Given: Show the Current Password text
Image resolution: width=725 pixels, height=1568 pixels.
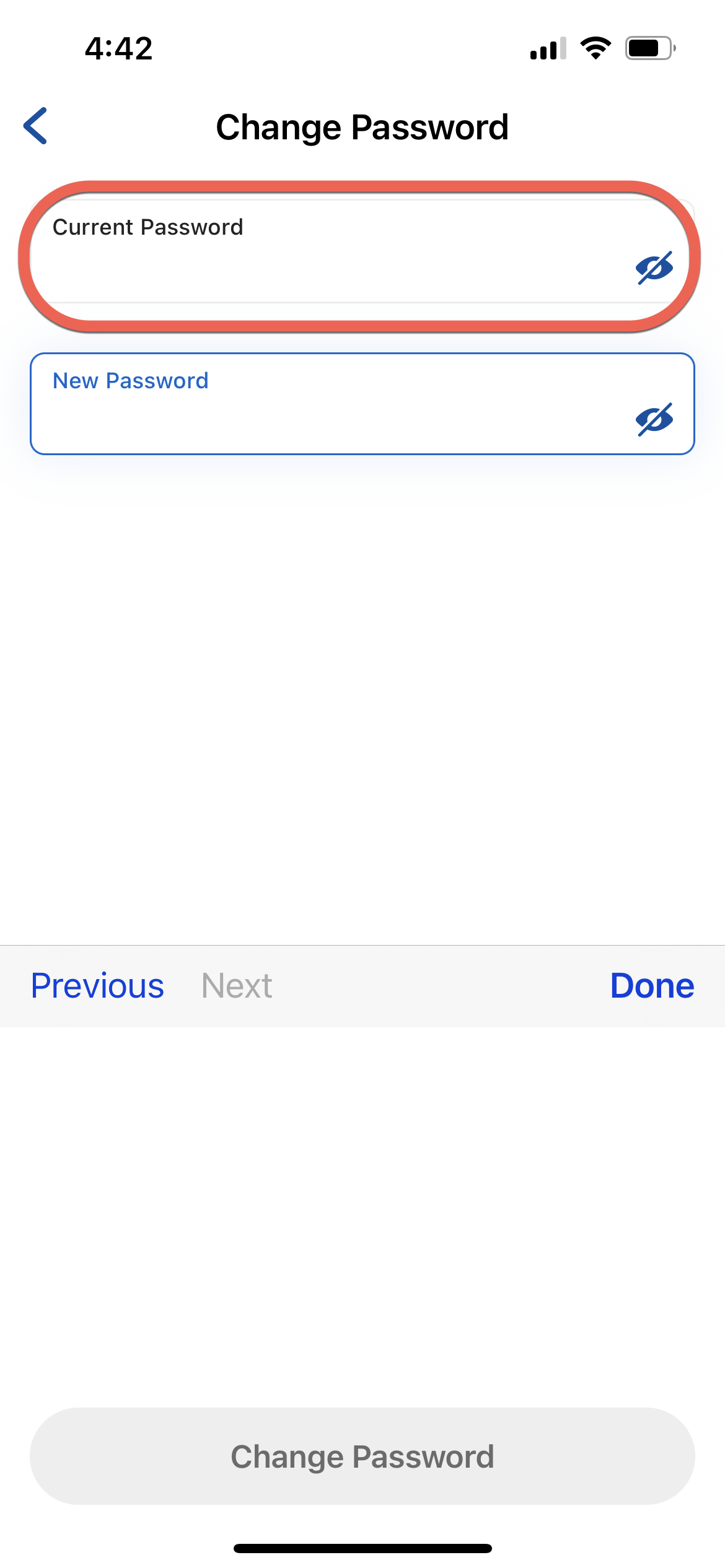Looking at the screenshot, I should (x=654, y=268).
